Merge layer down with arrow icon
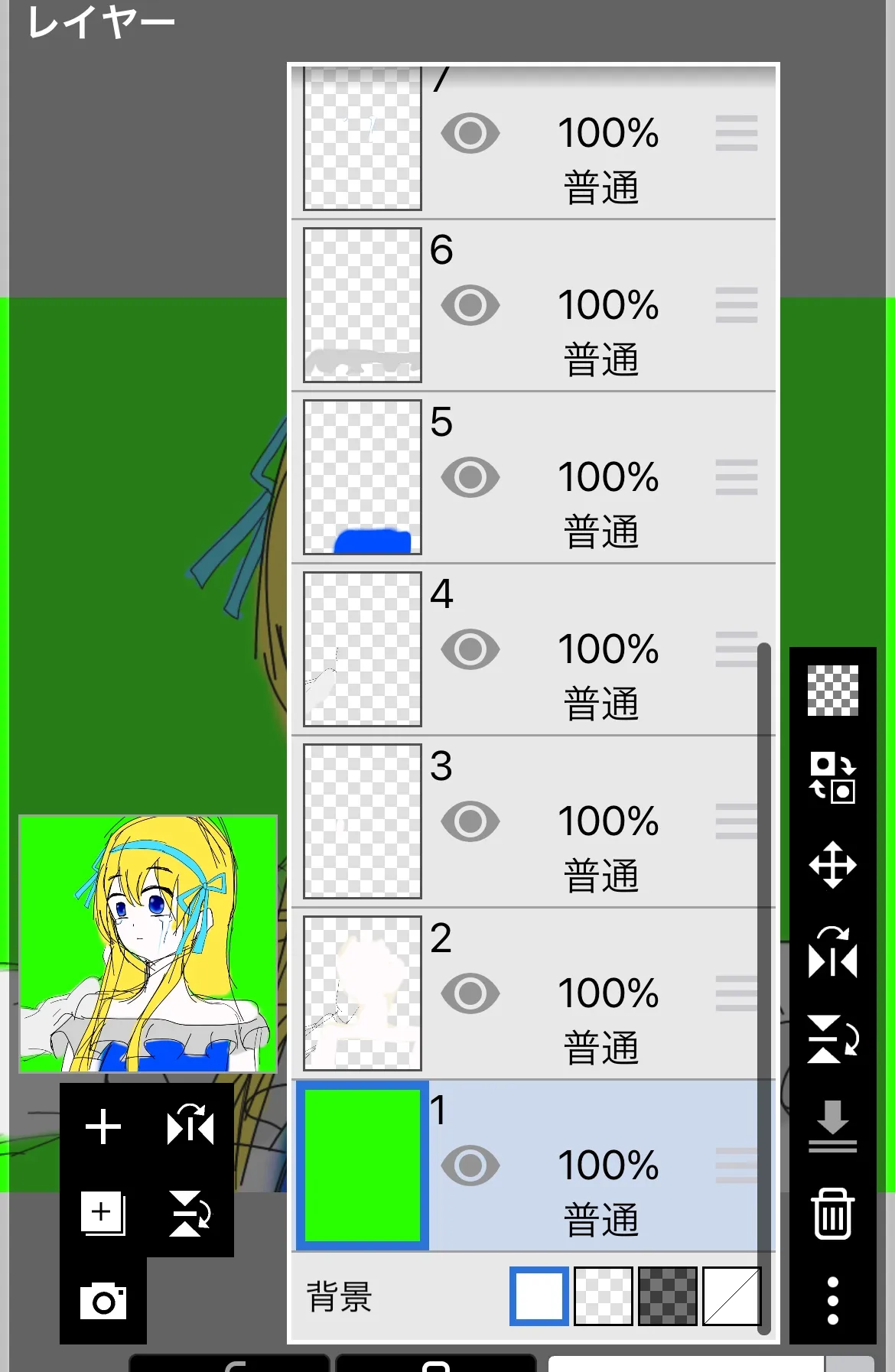 click(x=832, y=1126)
